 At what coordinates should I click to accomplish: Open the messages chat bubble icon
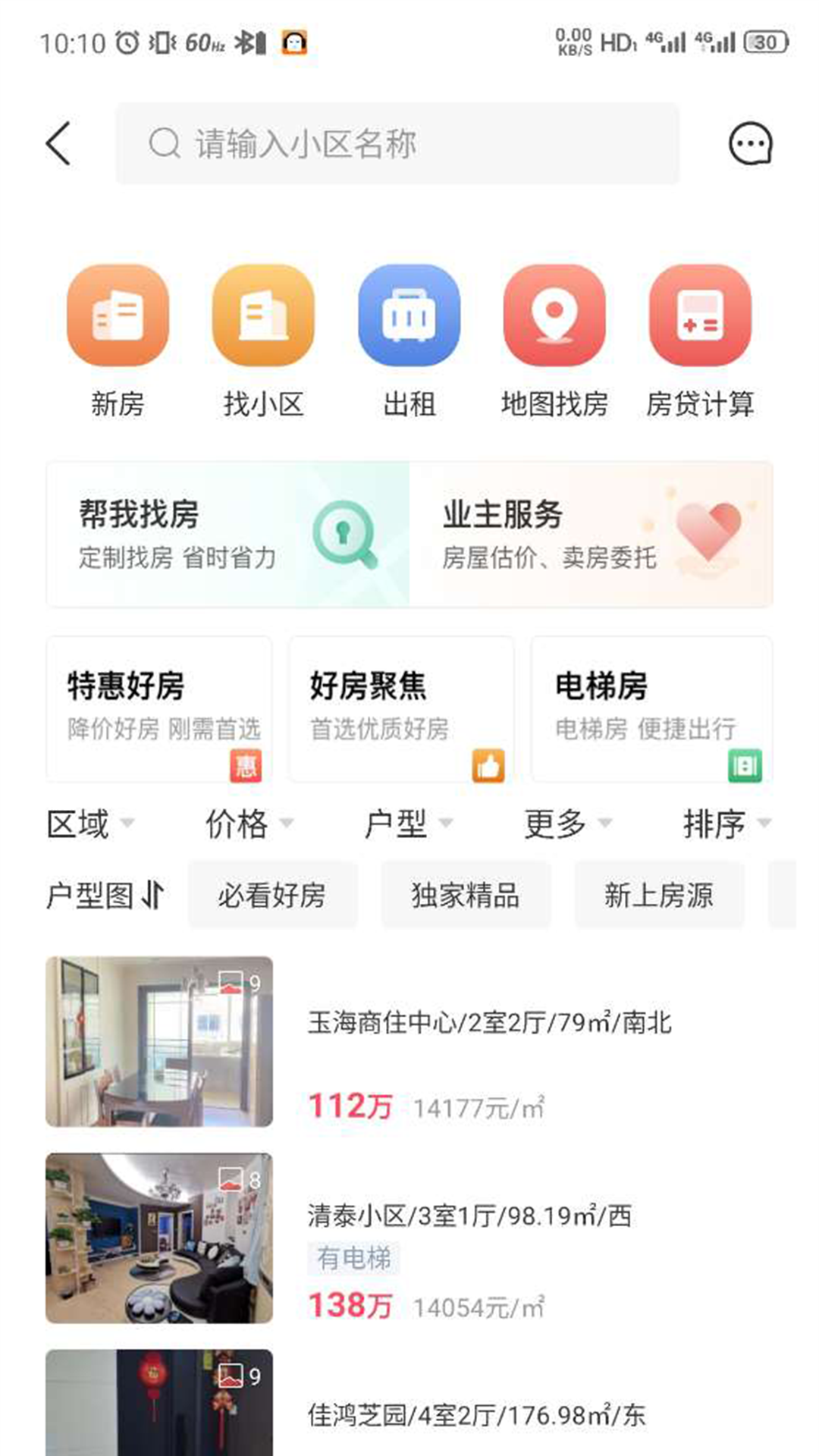click(750, 143)
